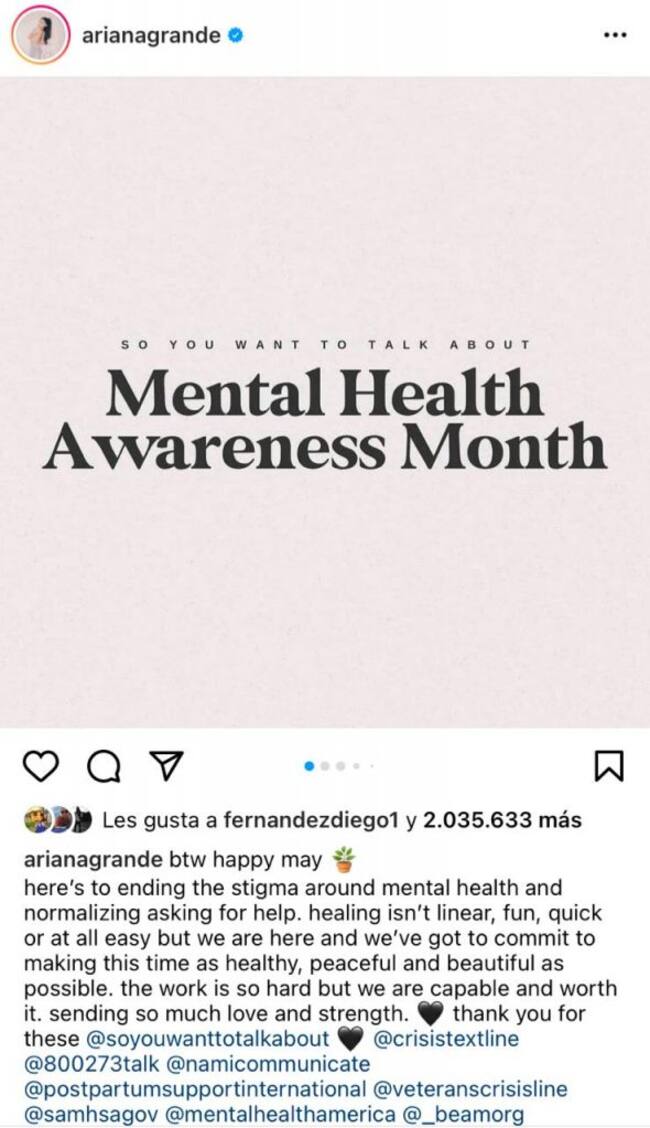Save the post with the bookmark icon
This screenshot has width=650, height=1128.
(609, 766)
